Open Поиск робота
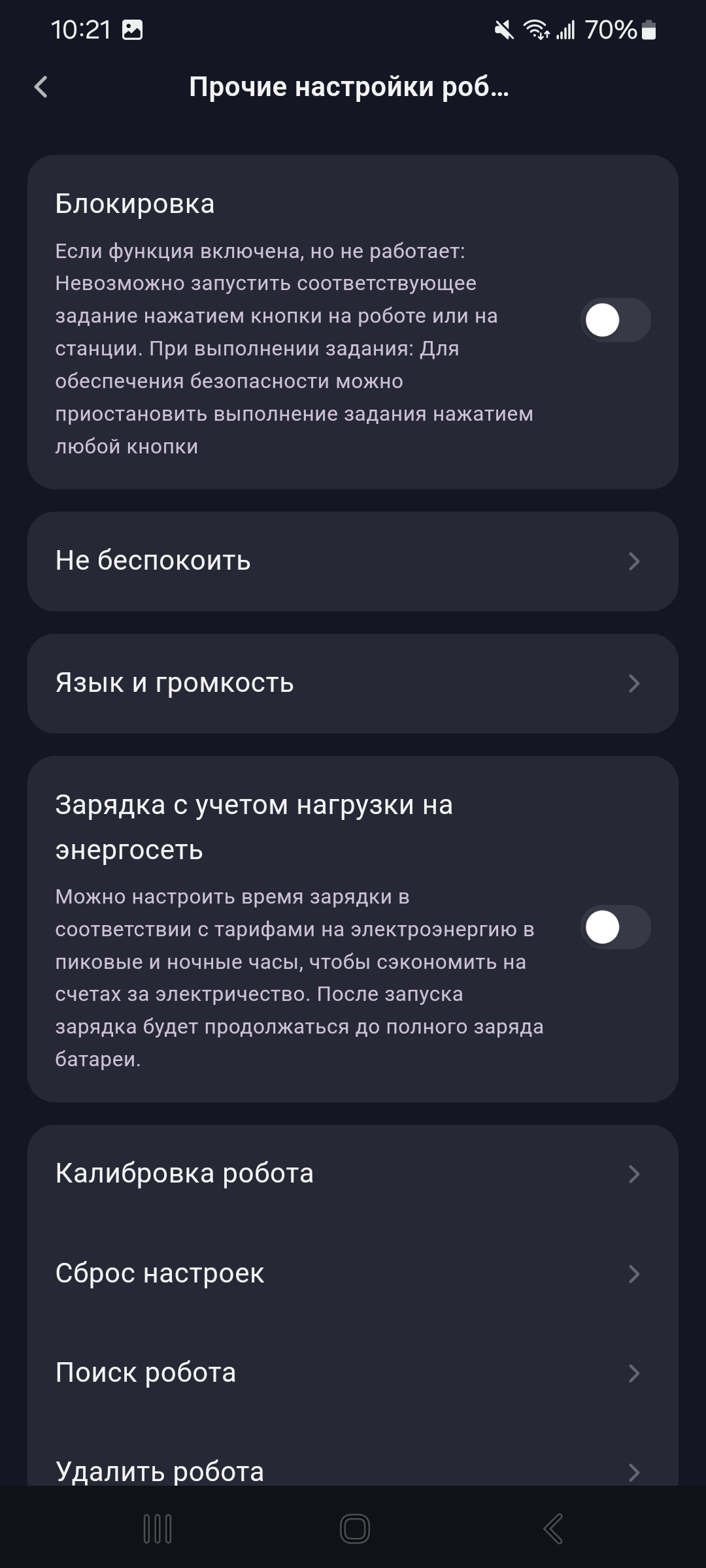This screenshot has height=1568, width=706. pyautogui.click(x=352, y=1373)
